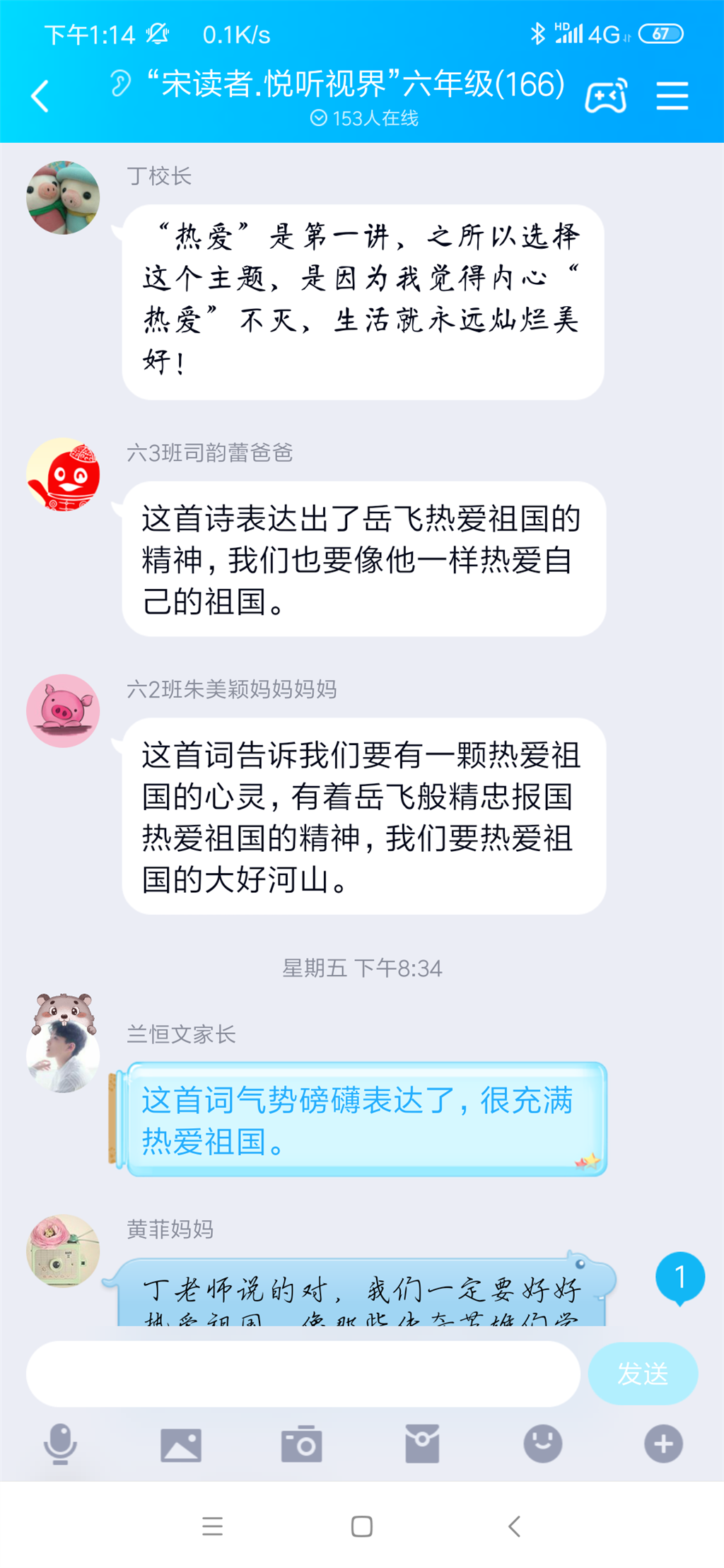Open the group game center icon
This screenshot has height=1568, width=724.
607,95
